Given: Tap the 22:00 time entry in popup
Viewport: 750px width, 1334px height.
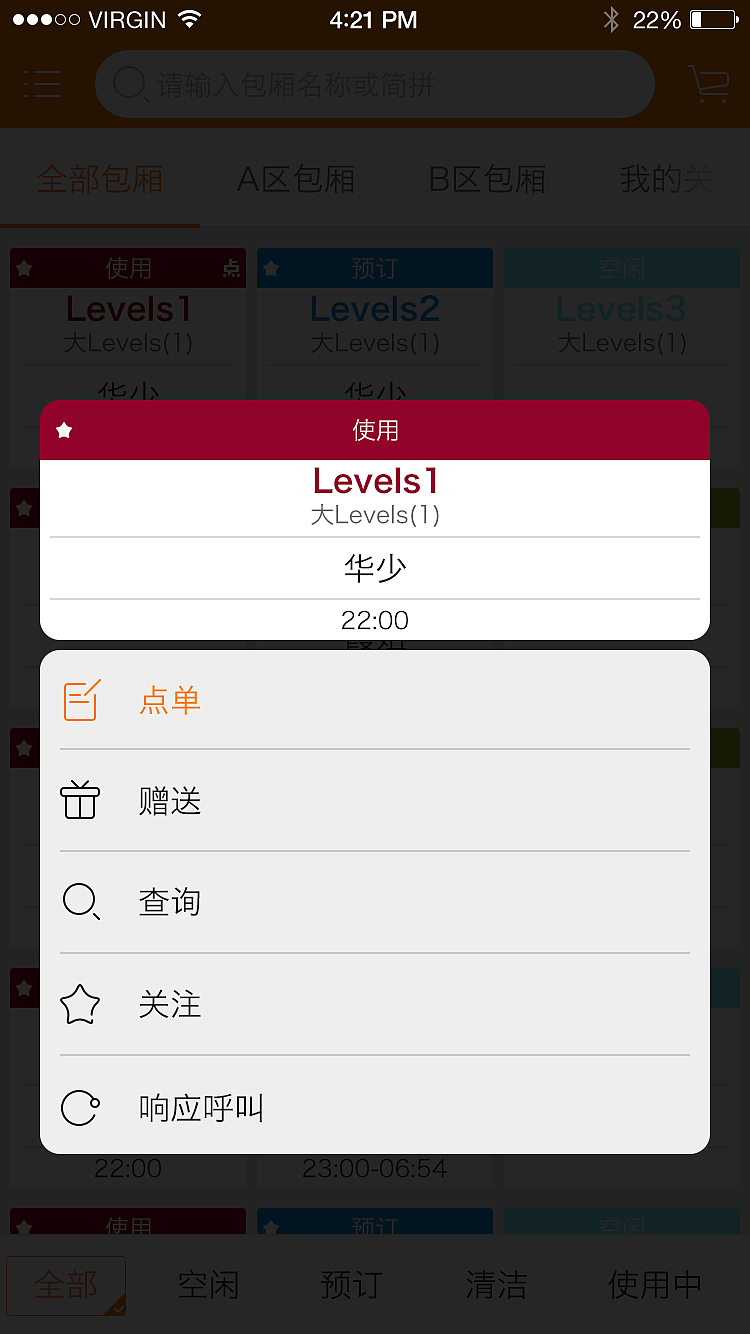Looking at the screenshot, I should pyautogui.click(x=375, y=620).
